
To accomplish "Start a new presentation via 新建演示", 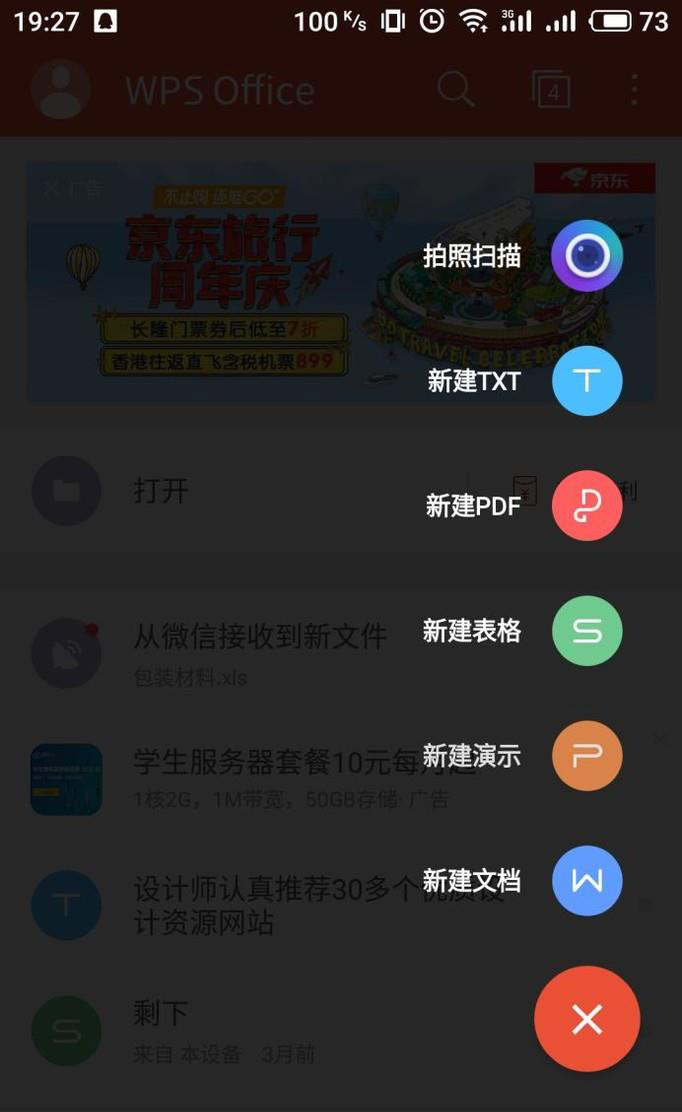I will [587, 756].
